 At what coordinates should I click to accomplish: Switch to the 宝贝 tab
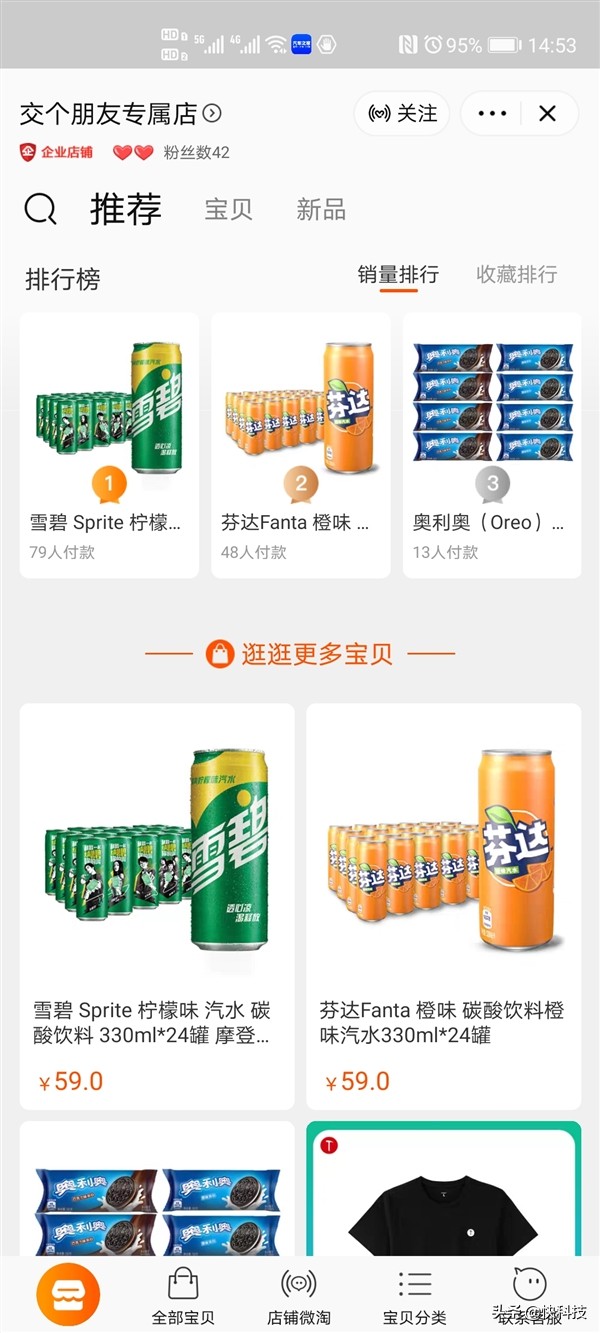229,210
